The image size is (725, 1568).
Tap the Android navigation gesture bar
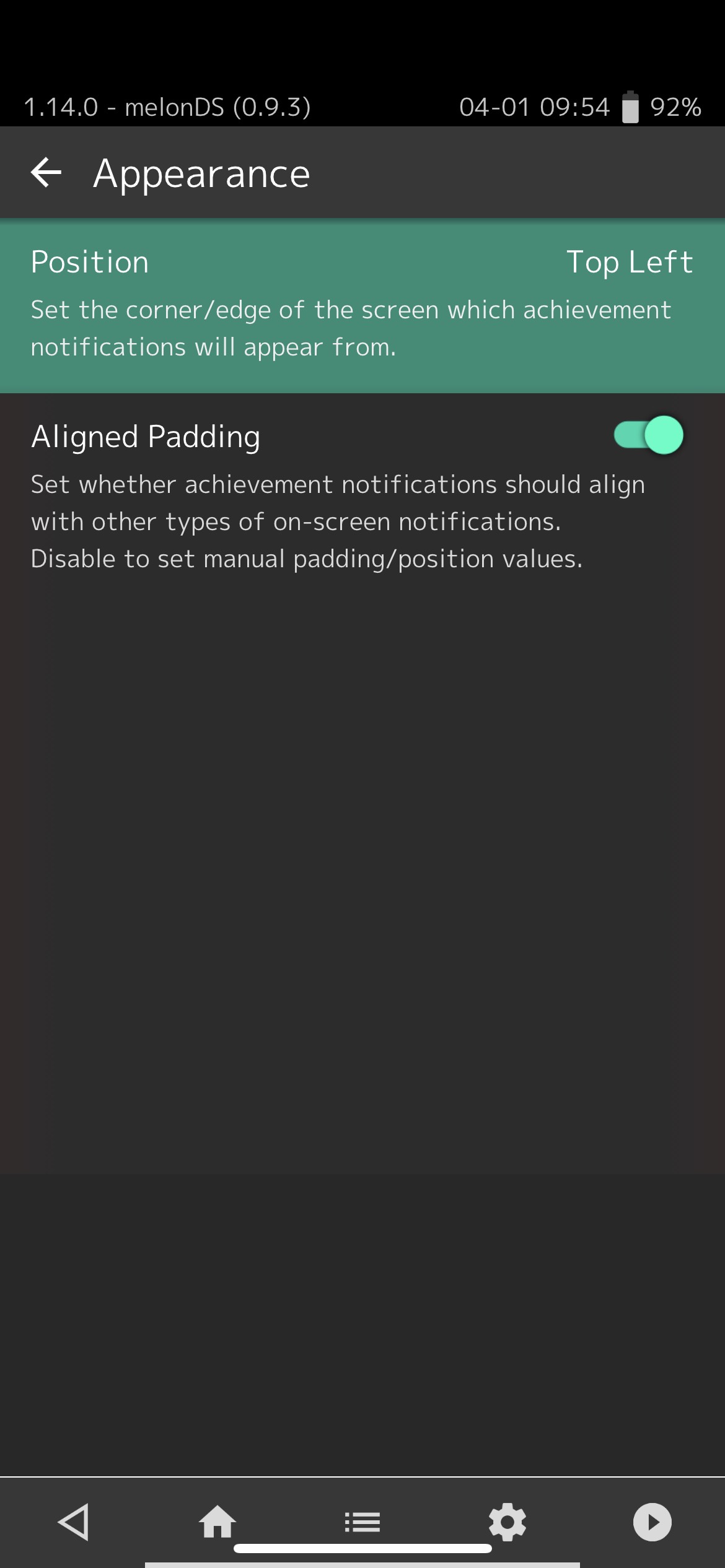click(x=362, y=1551)
